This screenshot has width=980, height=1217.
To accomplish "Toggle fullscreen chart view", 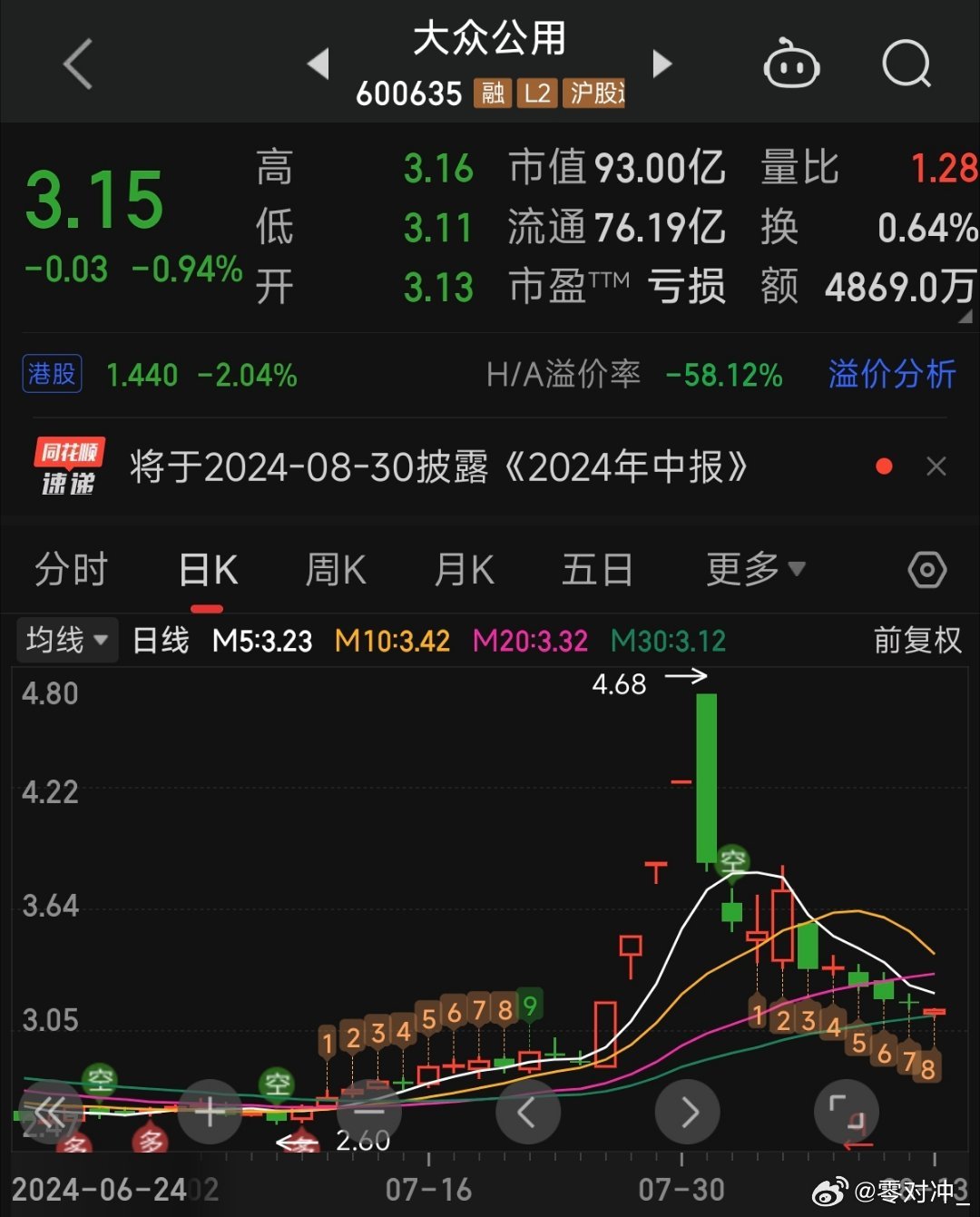I will [847, 1111].
